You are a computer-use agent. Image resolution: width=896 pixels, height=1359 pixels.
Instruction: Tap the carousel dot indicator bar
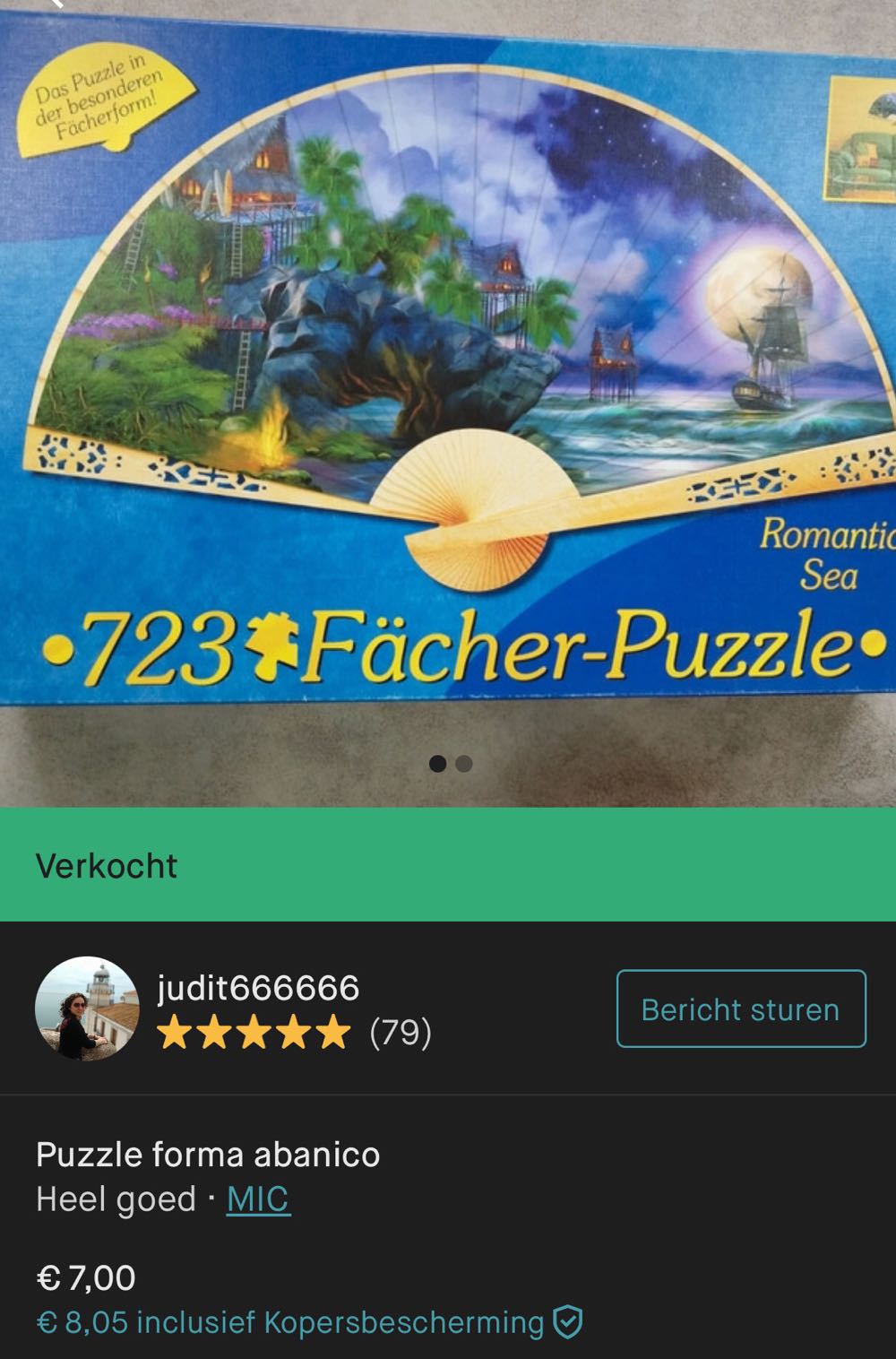(452, 764)
